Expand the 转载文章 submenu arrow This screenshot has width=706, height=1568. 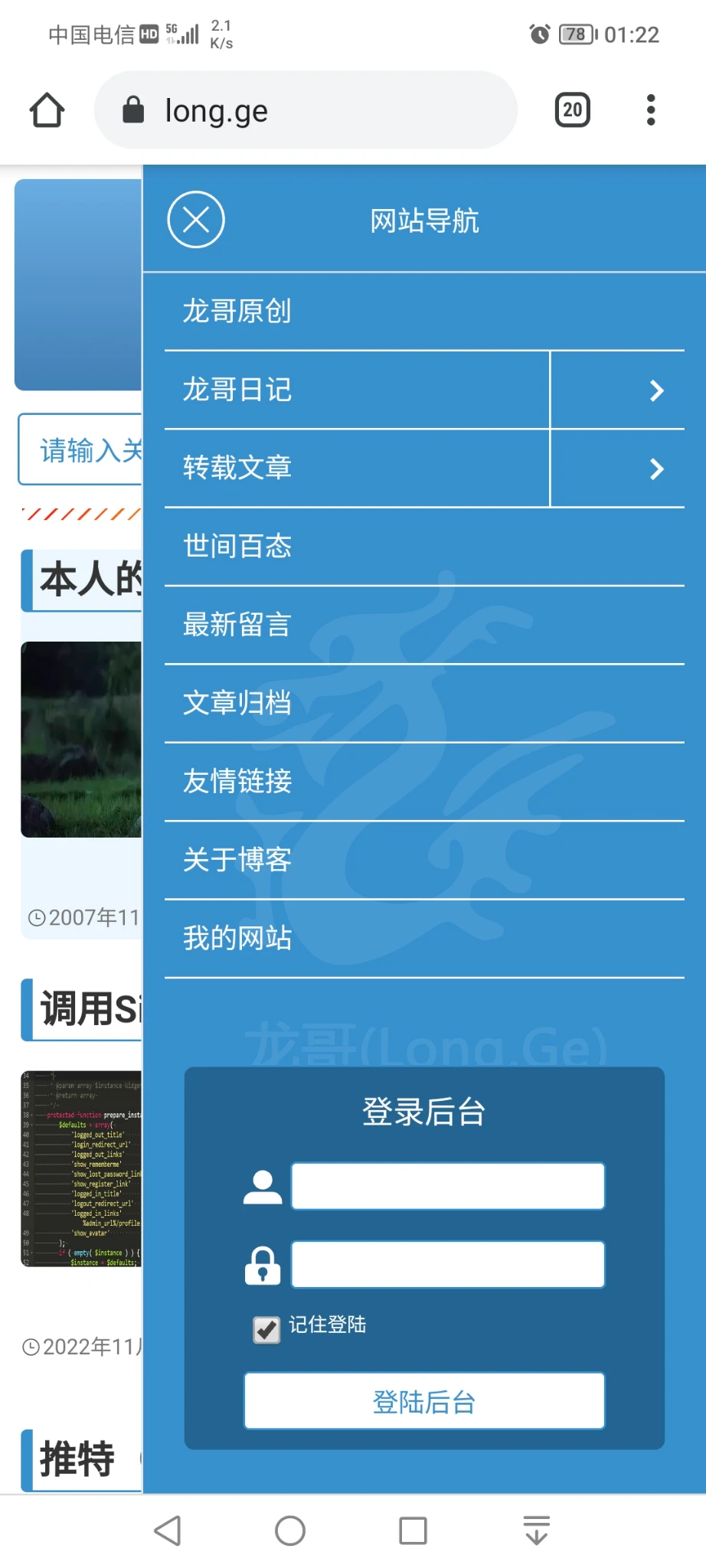(x=655, y=469)
